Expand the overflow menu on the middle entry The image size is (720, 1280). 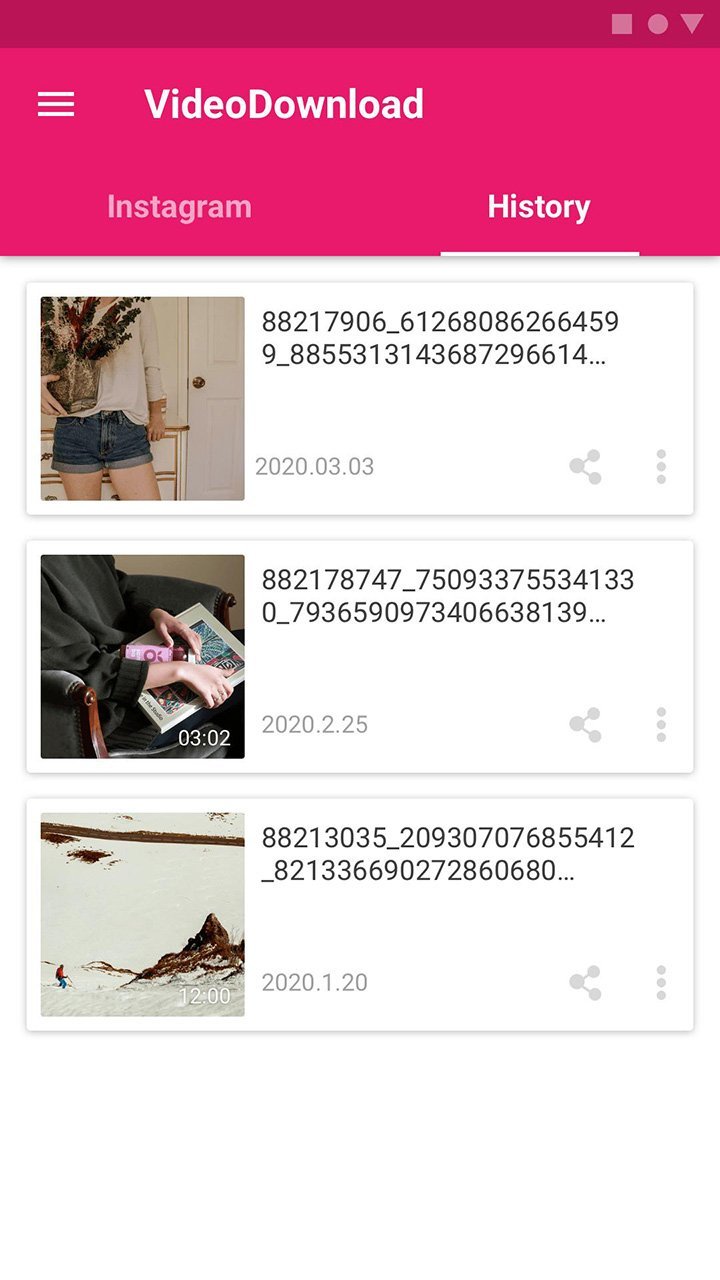660,723
